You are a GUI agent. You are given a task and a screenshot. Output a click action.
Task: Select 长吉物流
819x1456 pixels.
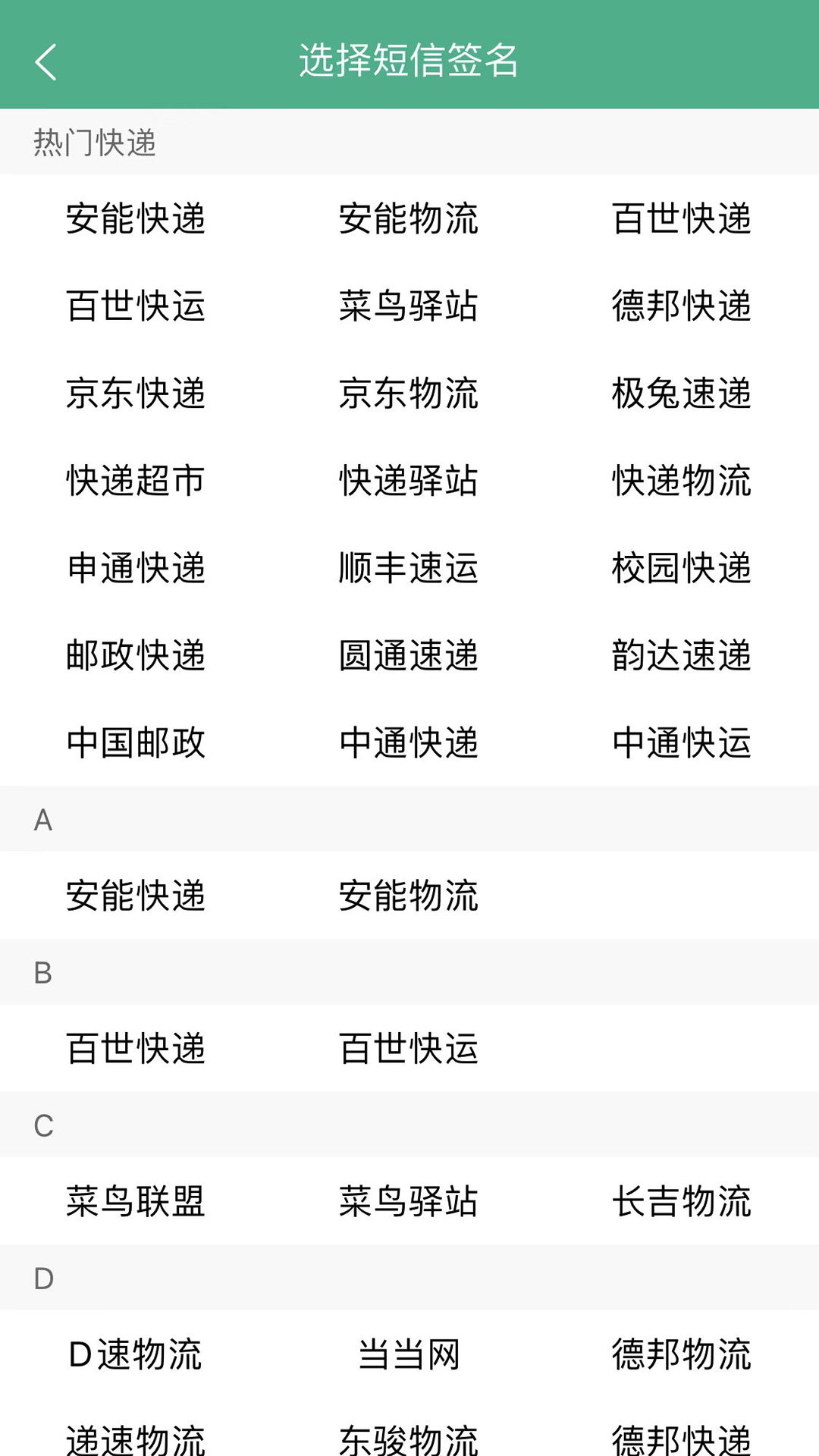pos(682,1201)
